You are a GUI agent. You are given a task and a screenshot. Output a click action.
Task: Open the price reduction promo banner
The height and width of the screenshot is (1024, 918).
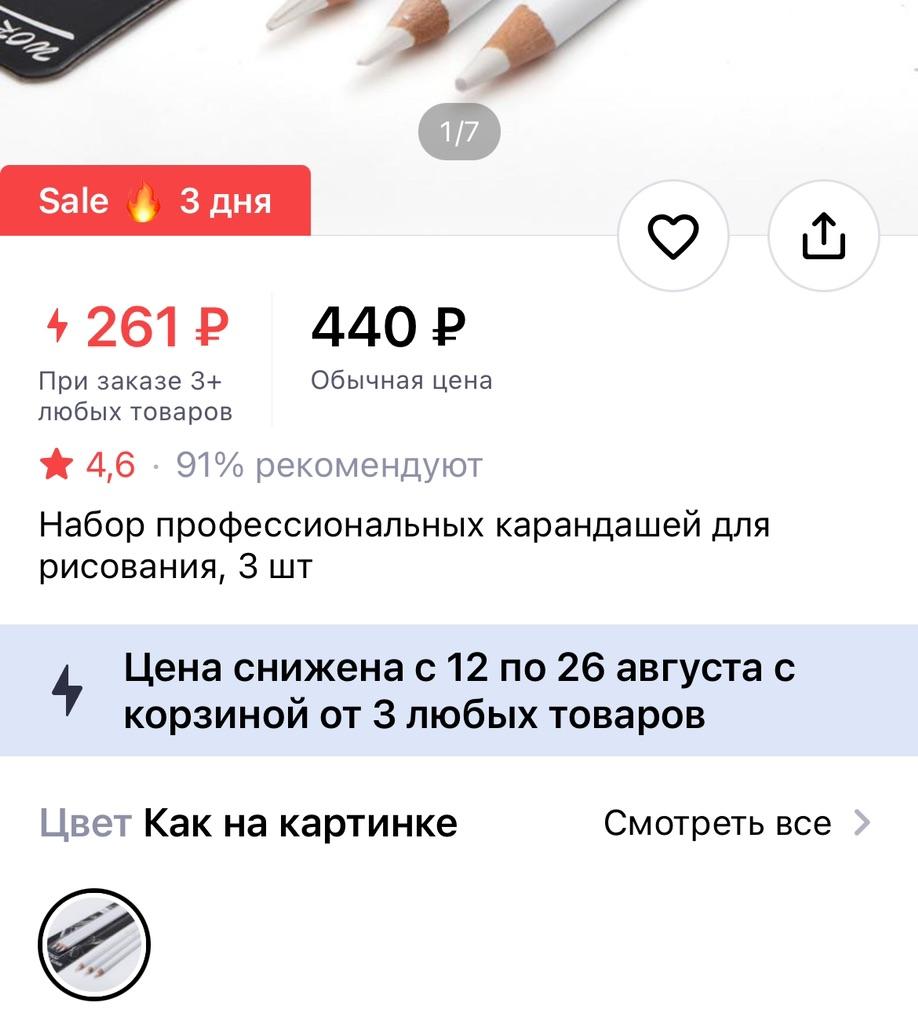tap(459, 691)
